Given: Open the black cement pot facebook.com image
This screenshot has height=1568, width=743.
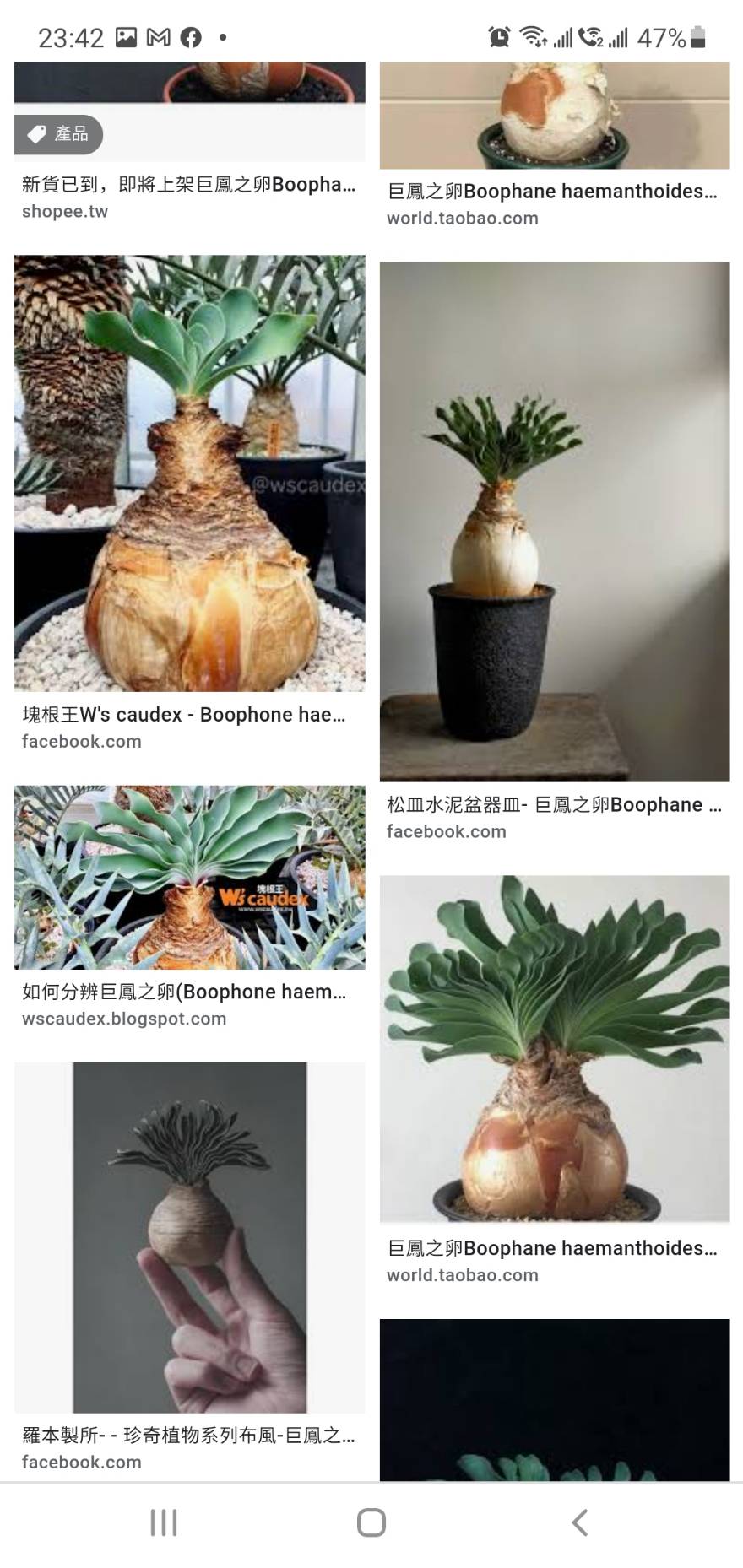Looking at the screenshot, I should point(554,521).
